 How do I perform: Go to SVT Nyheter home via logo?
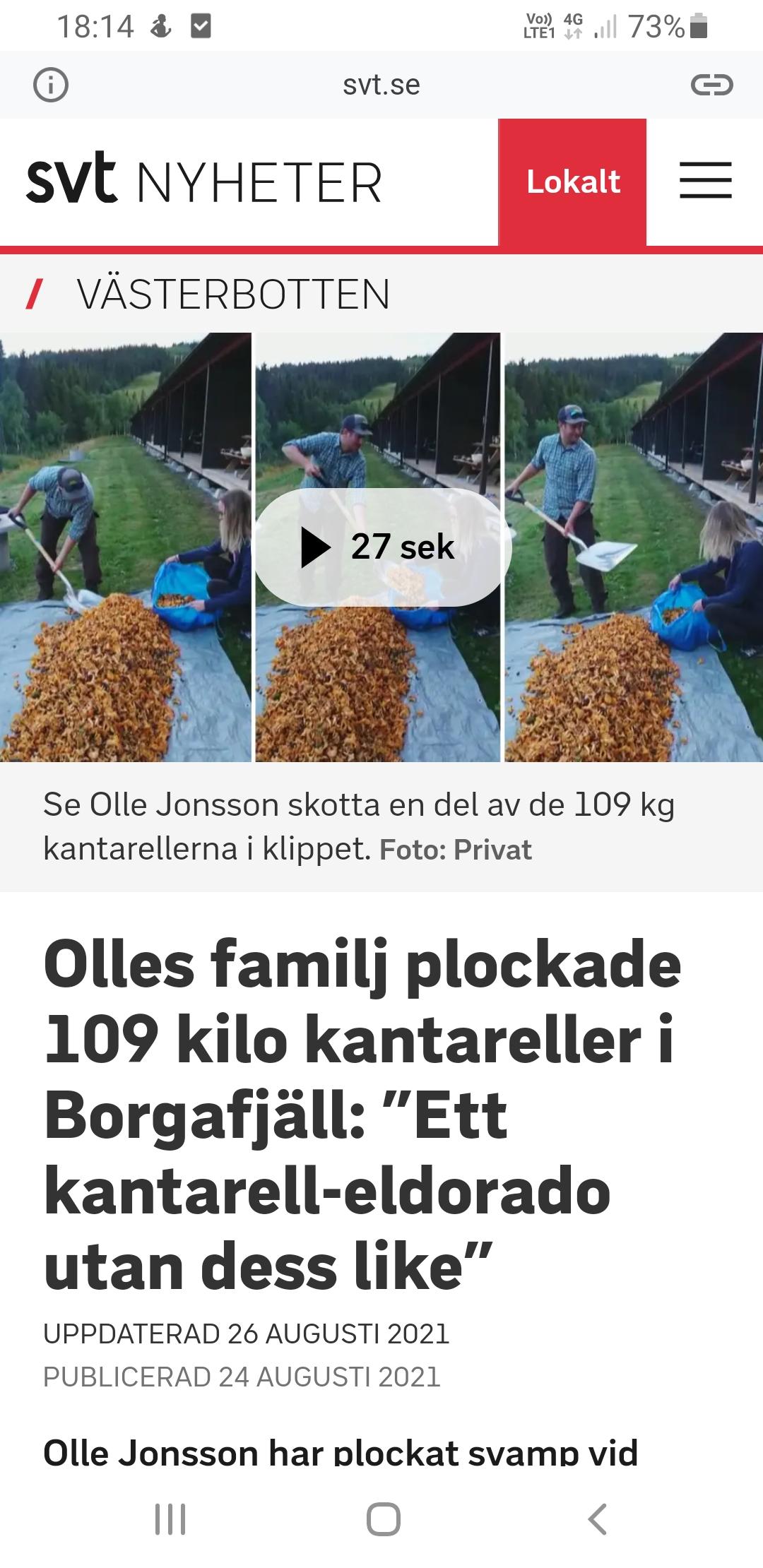click(x=204, y=181)
